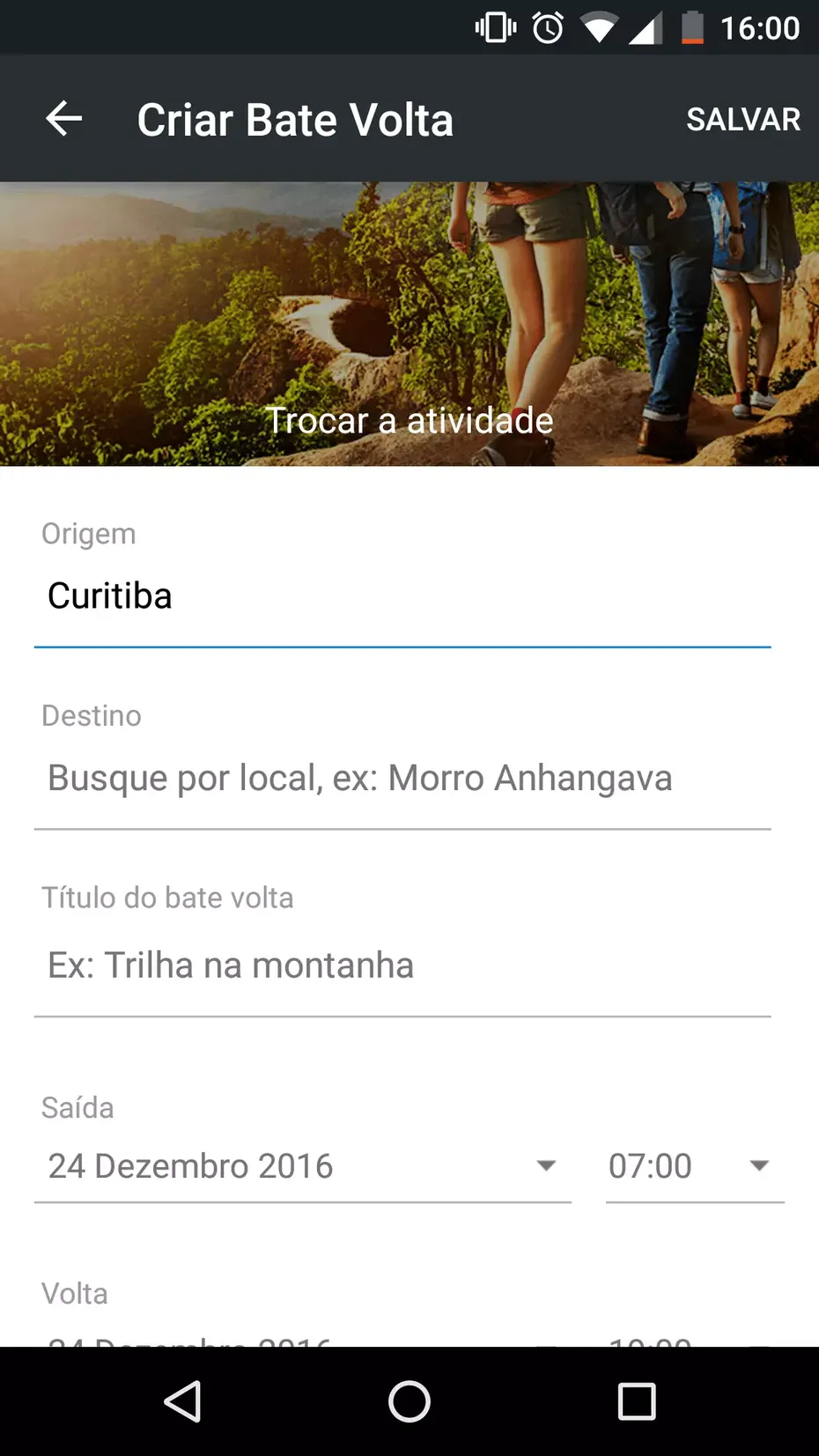This screenshot has height=1456, width=819.
Task: Tap the Android back navigation triangle
Action: 181,1401
